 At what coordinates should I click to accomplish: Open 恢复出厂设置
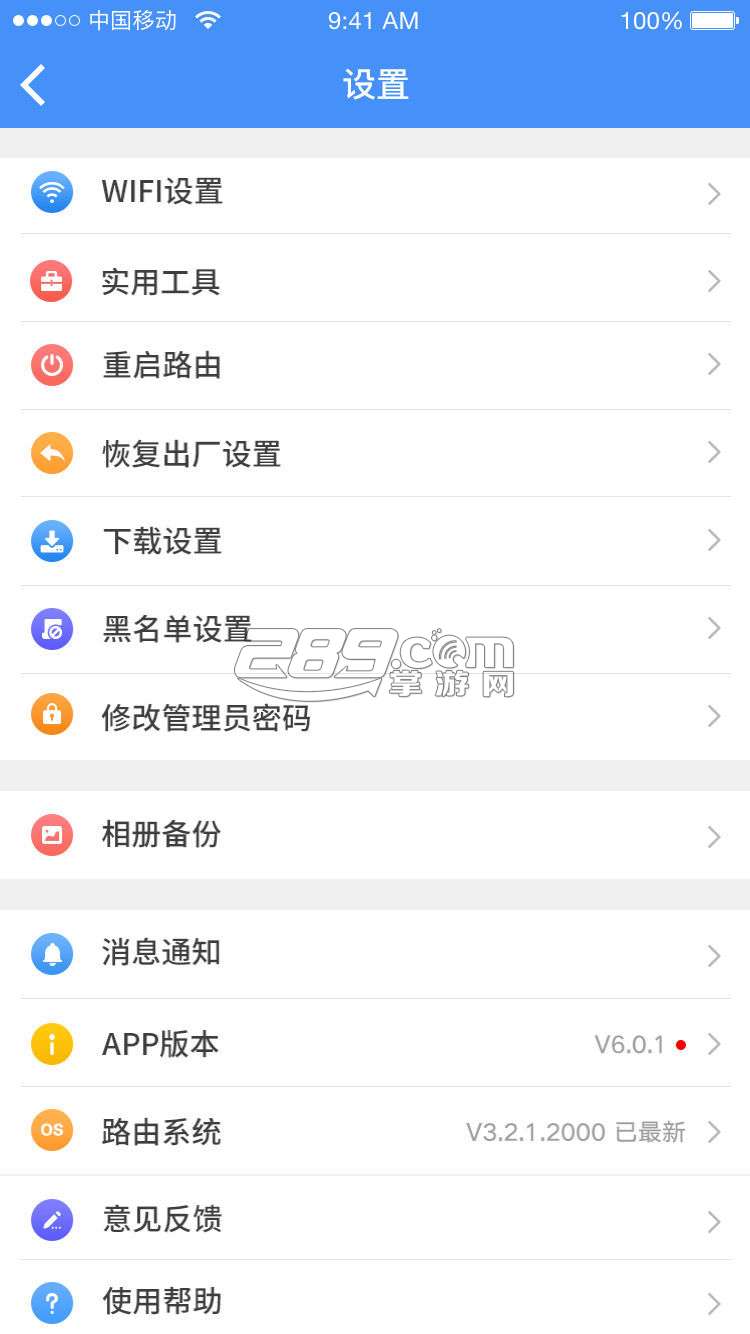(375, 454)
